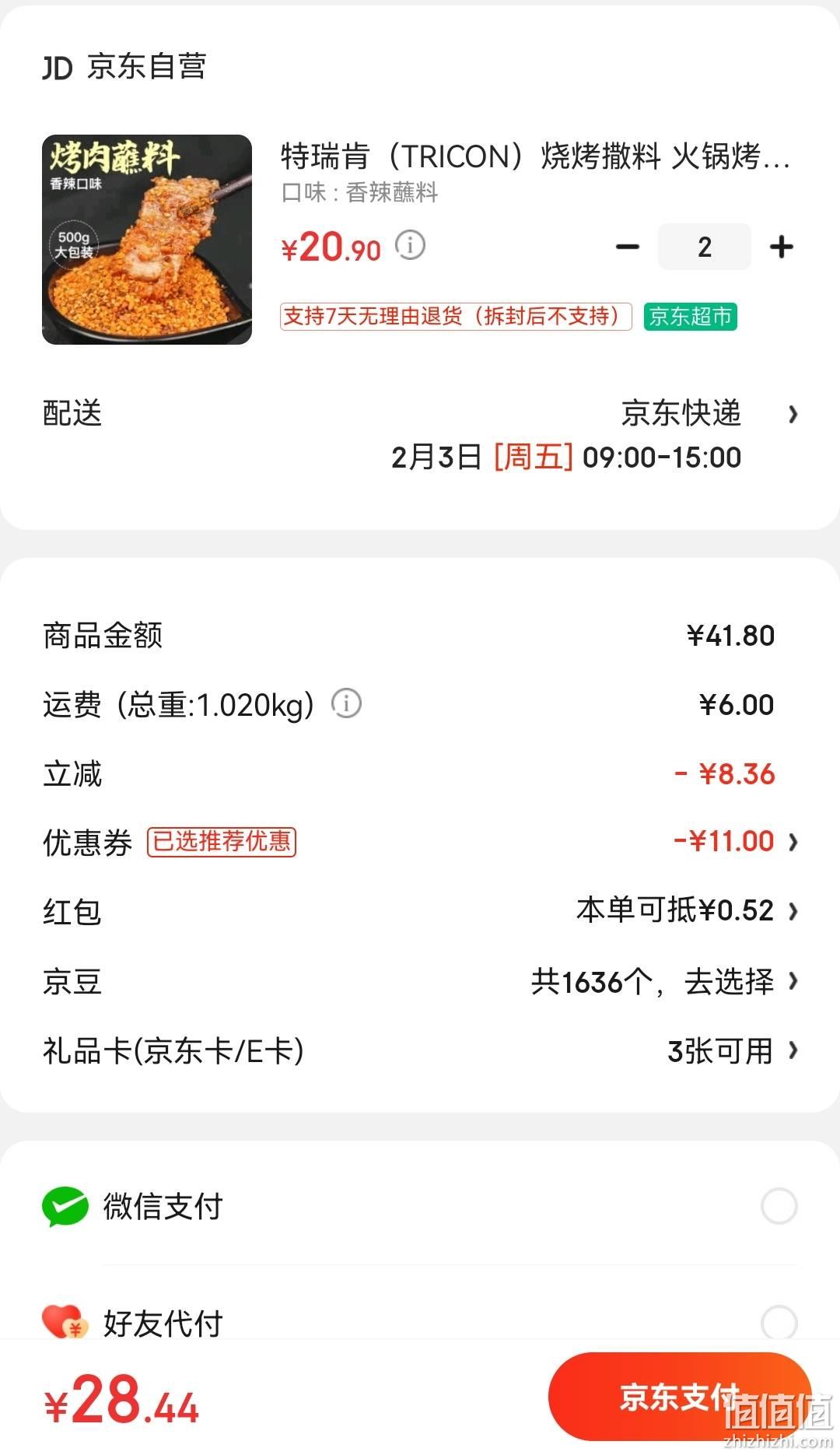Open 配送 delivery options row

[x=420, y=434]
